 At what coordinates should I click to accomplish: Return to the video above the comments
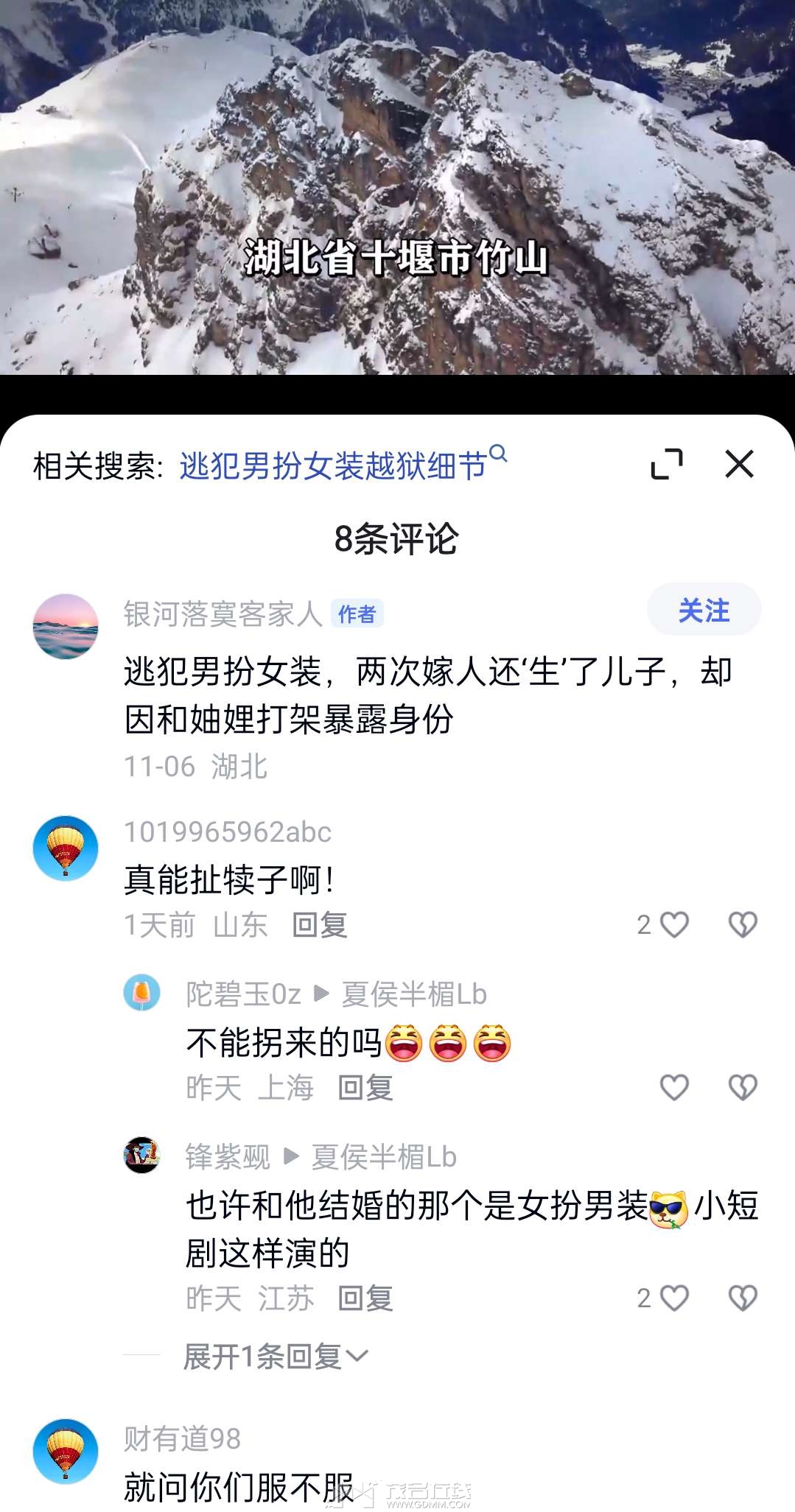click(x=397, y=184)
